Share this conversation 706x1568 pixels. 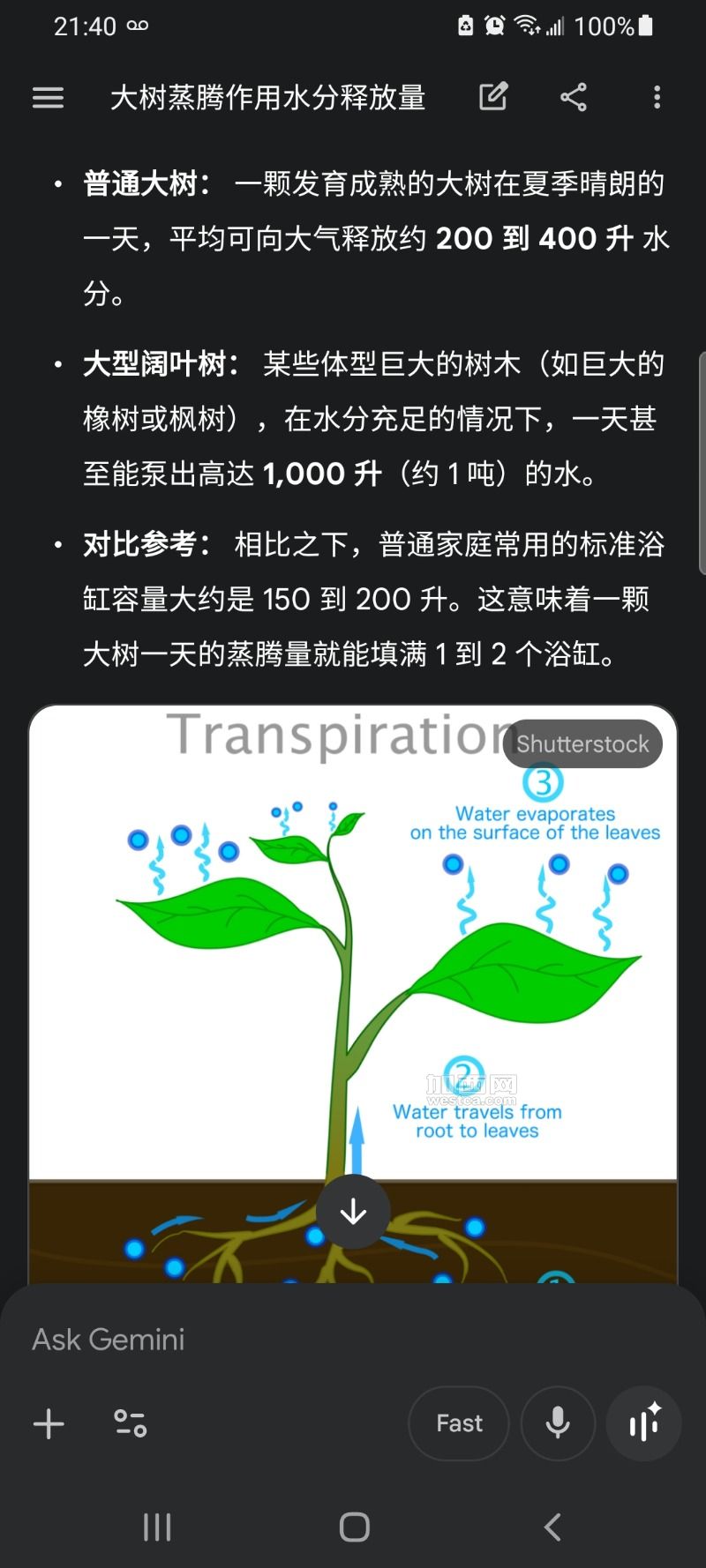(x=574, y=97)
